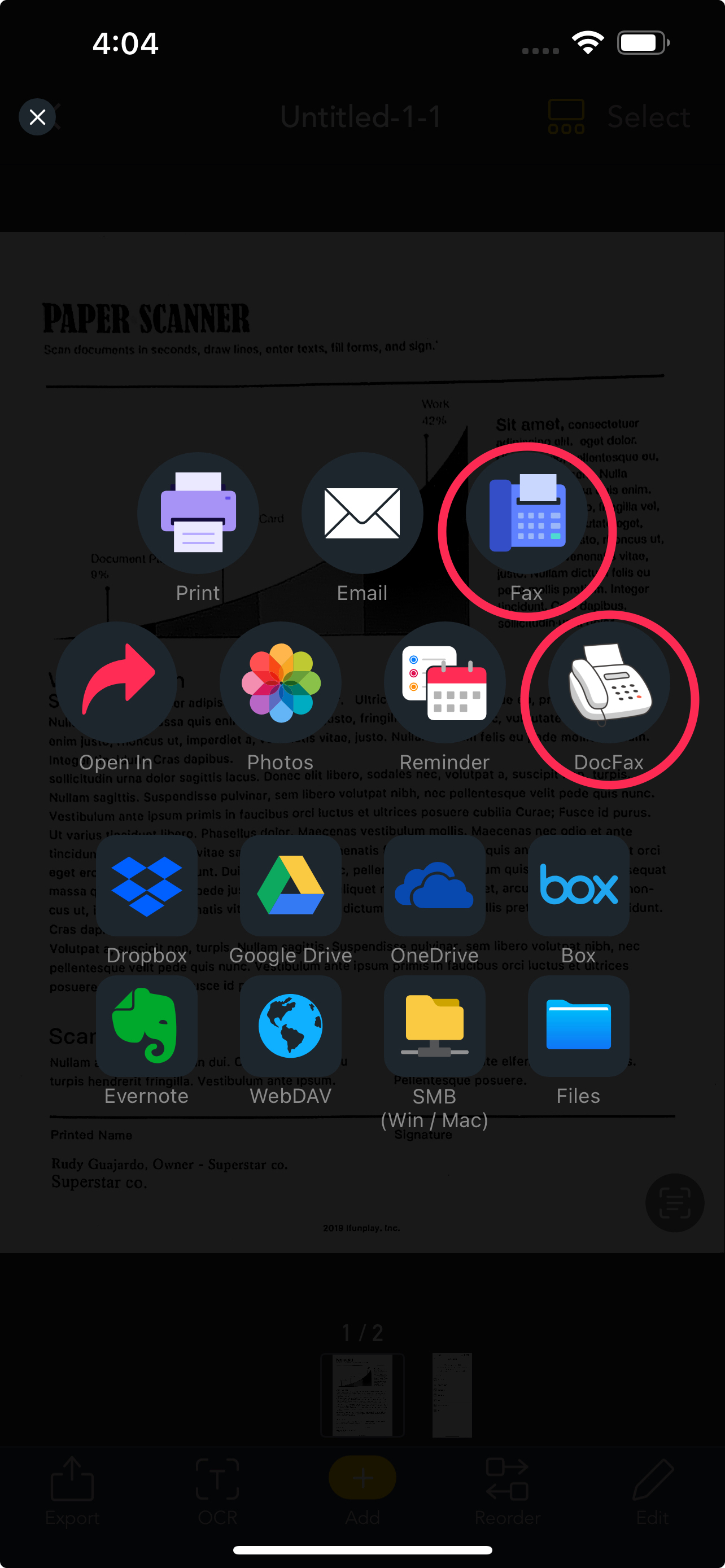The width and height of the screenshot is (725, 1568).
Task: Upload to OneDrive
Action: point(435,886)
